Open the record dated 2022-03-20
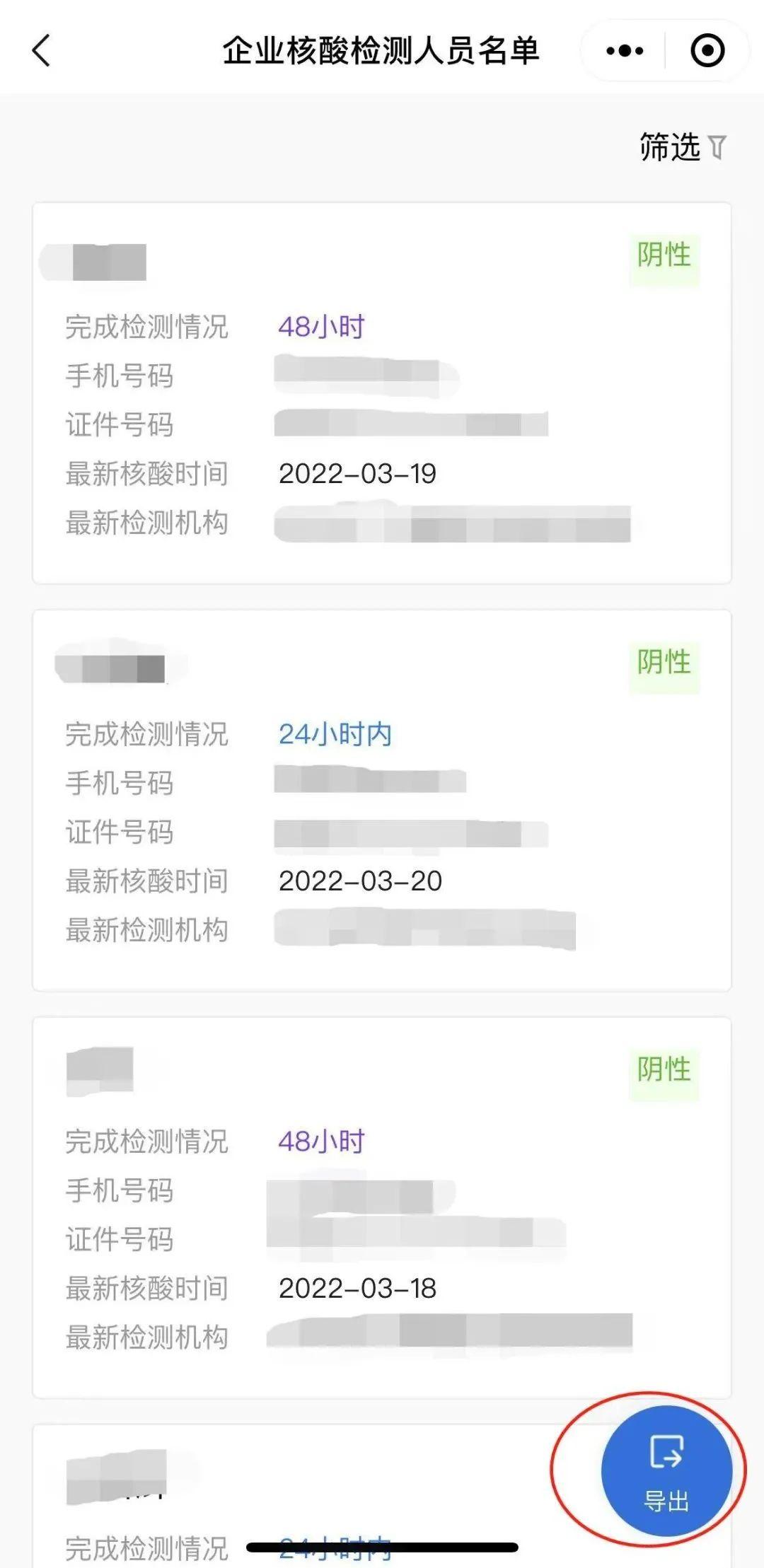The height and width of the screenshot is (1568, 764). (x=382, y=800)
